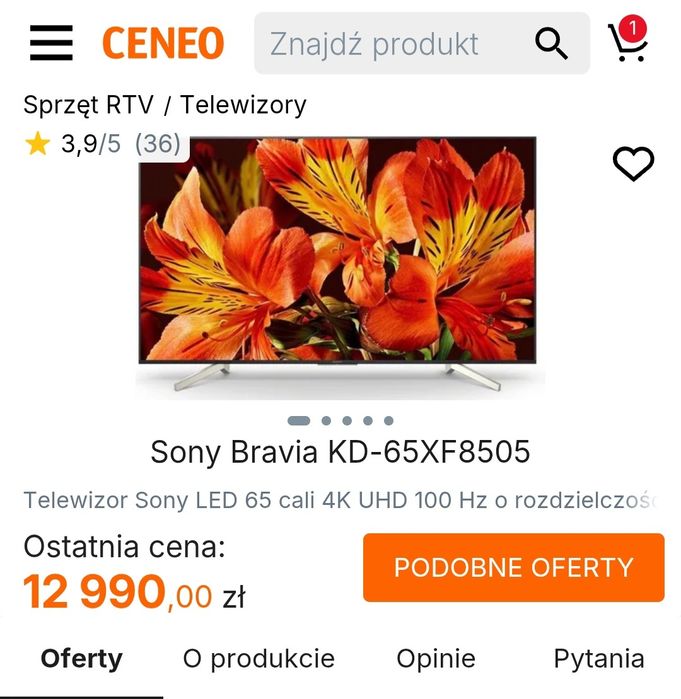681x699 pixels.
Task: Open the shopping cart
Action: pos(628,41)
